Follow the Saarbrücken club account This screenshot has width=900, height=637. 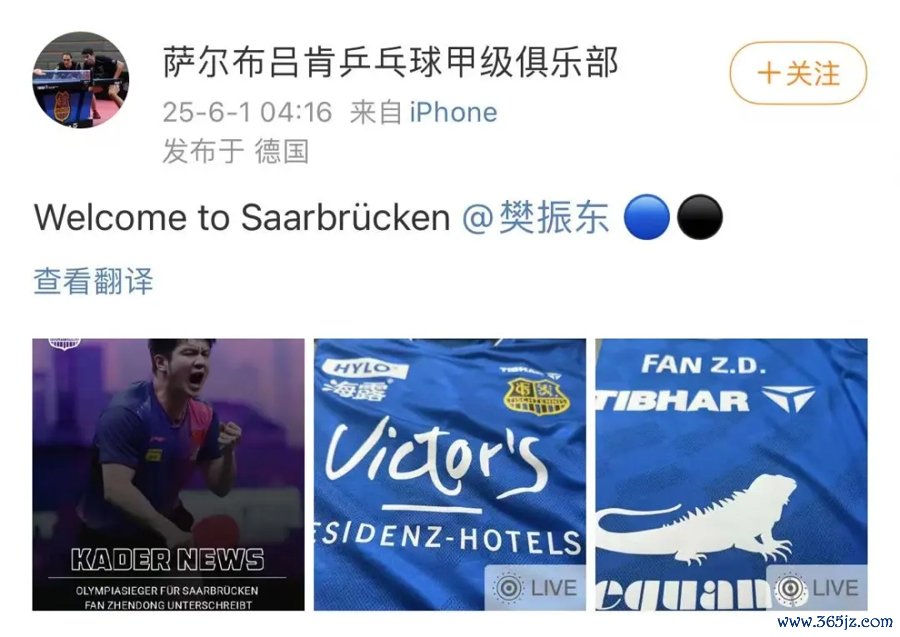(798, 73)
